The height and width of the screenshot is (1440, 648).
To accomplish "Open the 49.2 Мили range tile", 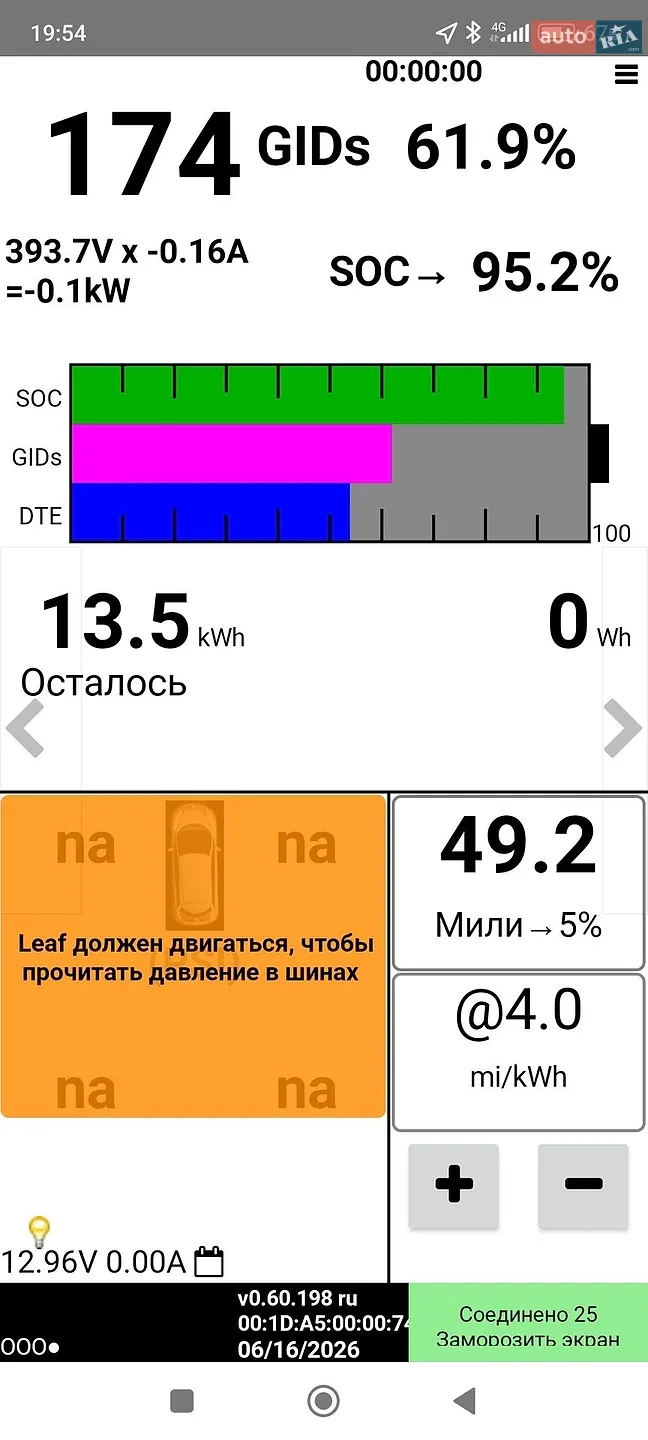I will pyautogui.click(x=518, y=882).
